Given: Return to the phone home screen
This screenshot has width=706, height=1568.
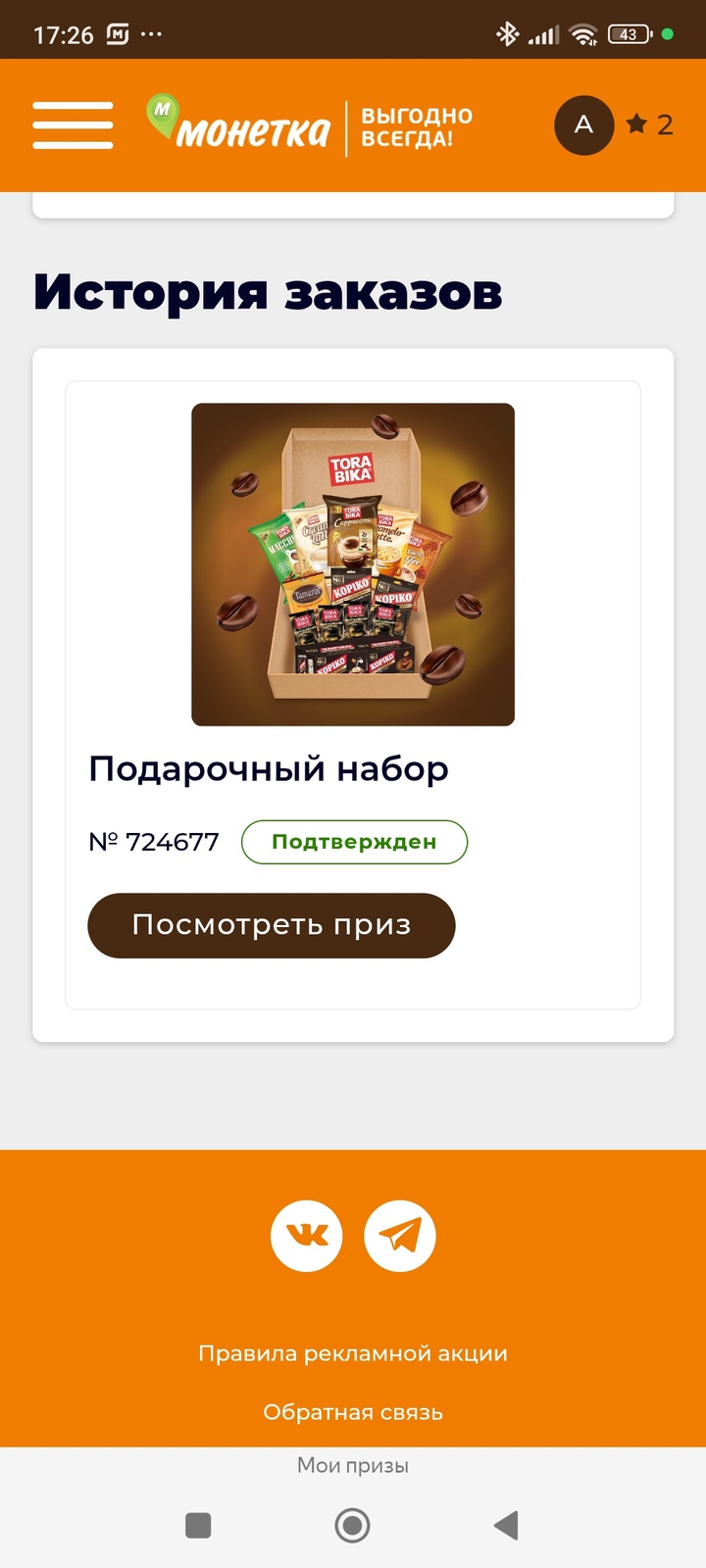Looking at the screenshot, I should point(353,1525).
